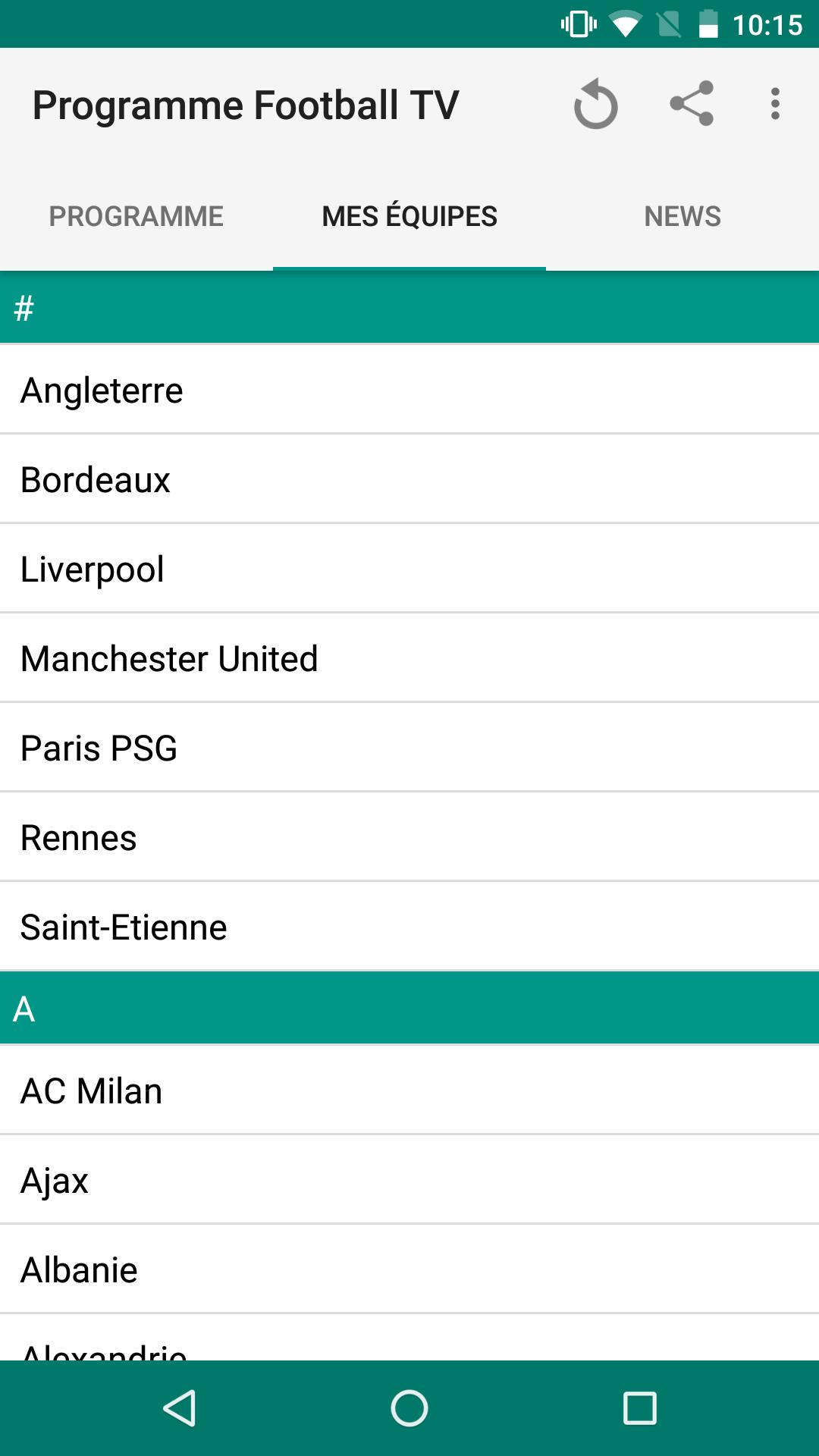Screen dimensions: 819x1456
Task: Choose Manchester United
Action: pyautogui.click(x=409, y=658)
